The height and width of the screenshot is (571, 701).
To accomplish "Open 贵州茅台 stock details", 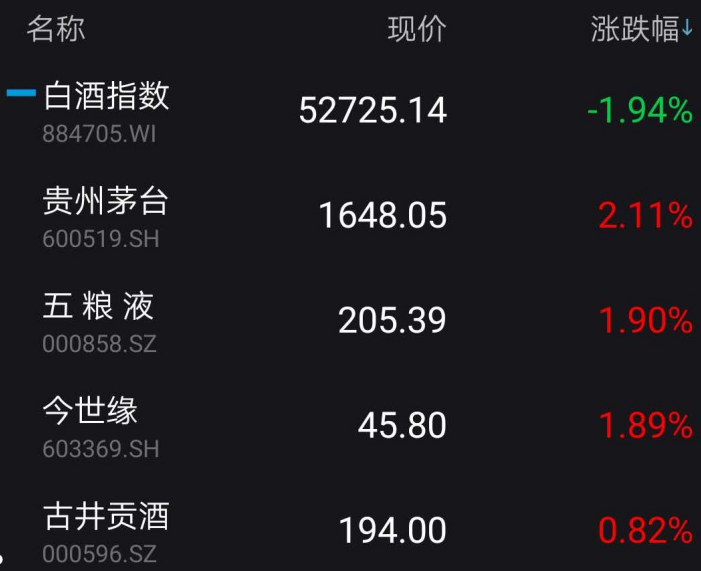I will pyautogui.click(x=350, y=217).
